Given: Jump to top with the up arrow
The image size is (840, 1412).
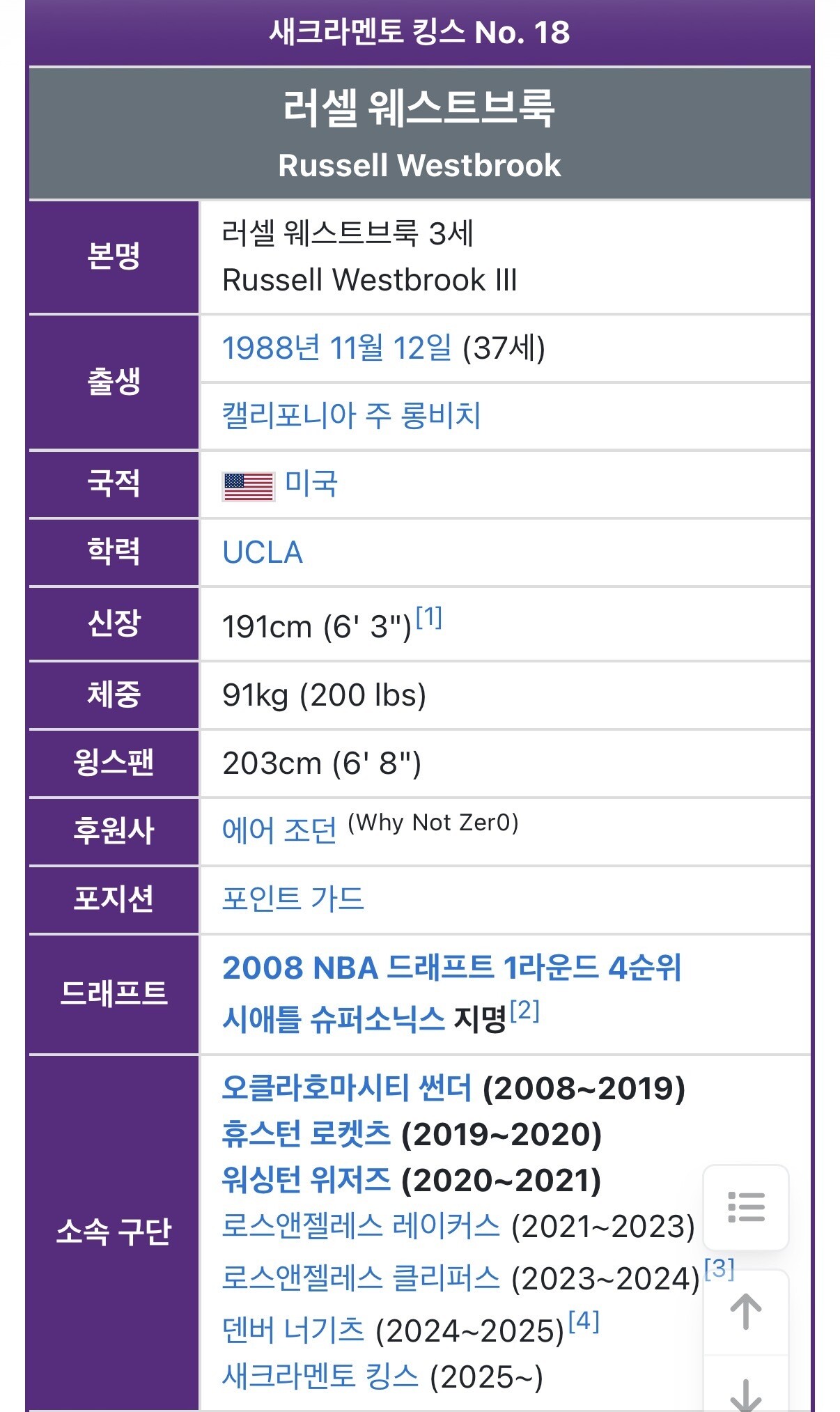Looking at the screenshot, I should click(746, 1312).
